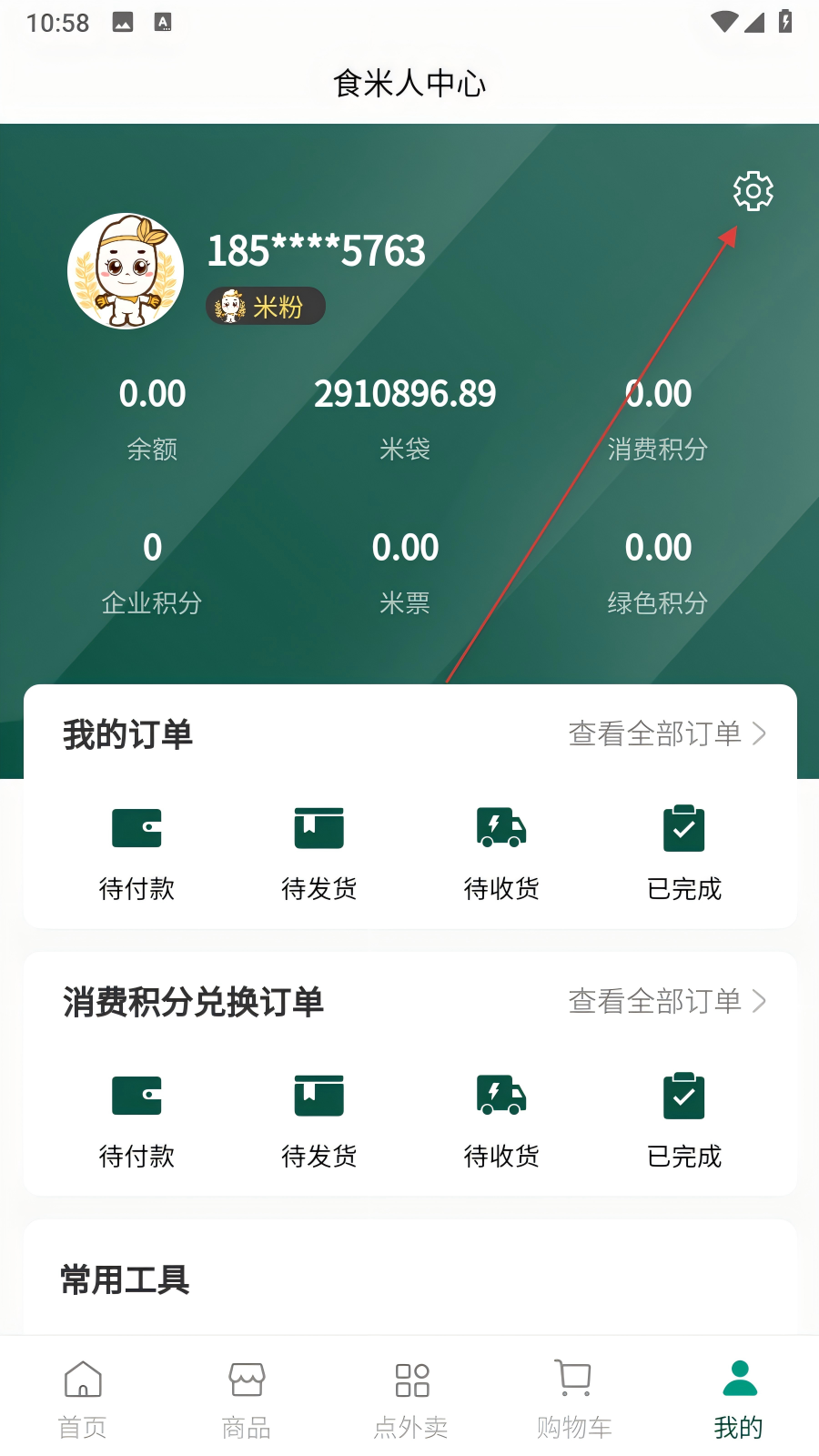Open the 购物车 cart tab
The height and width of the screenshot is (1456, 819).
click(574, 1399)
